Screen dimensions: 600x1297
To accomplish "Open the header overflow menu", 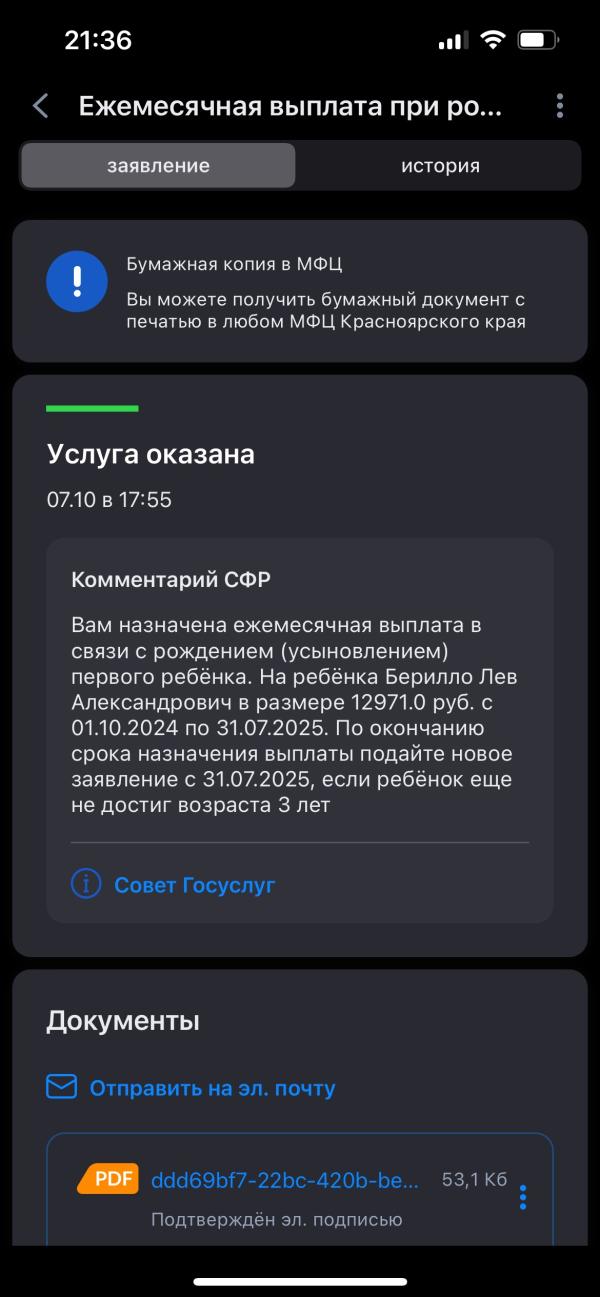I will 560,106.
